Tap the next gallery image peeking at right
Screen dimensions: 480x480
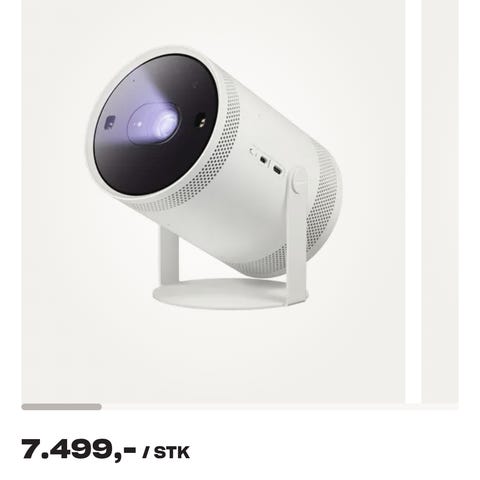440,201
